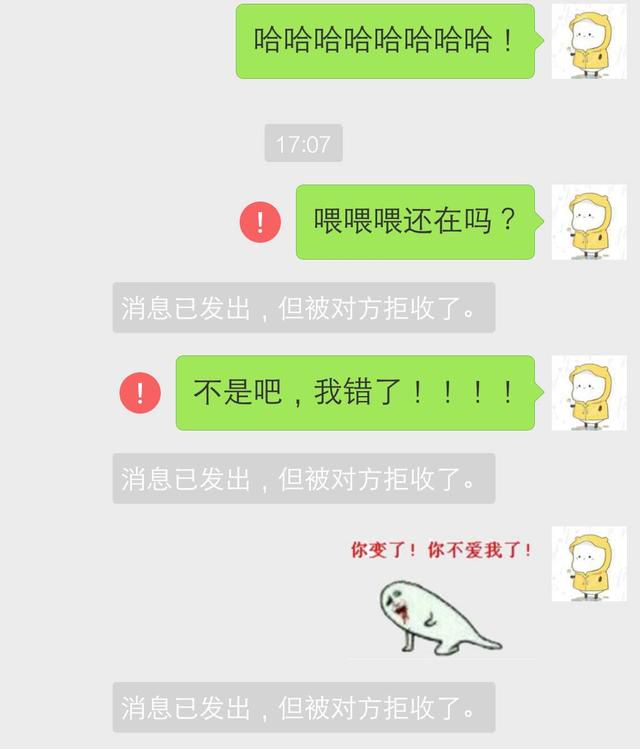The height and width of the screenshot is (749, 640).
Task: Open the avatar next to 喂喂喂还在吗？
Action: point(589,221)
